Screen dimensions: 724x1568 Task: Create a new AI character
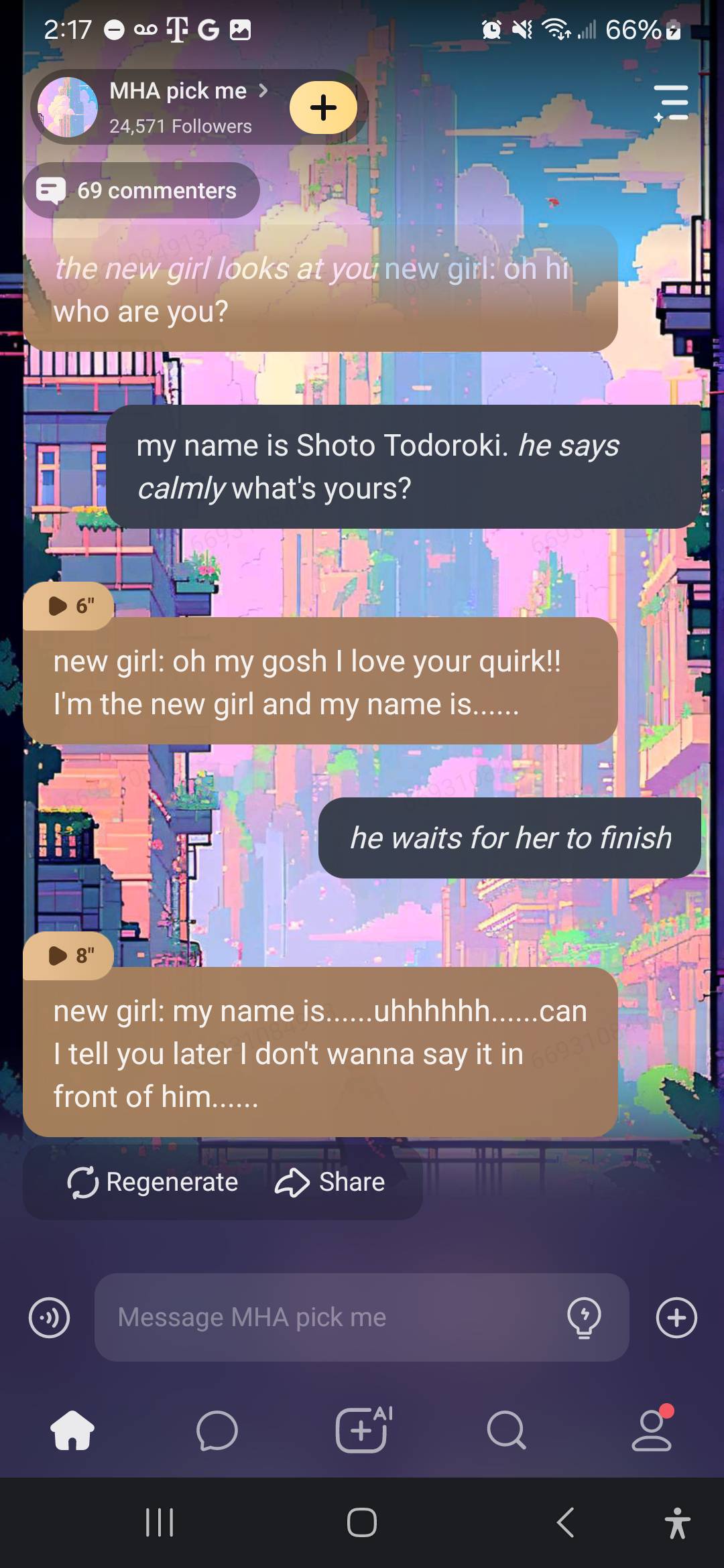(x=362, y=1431)
